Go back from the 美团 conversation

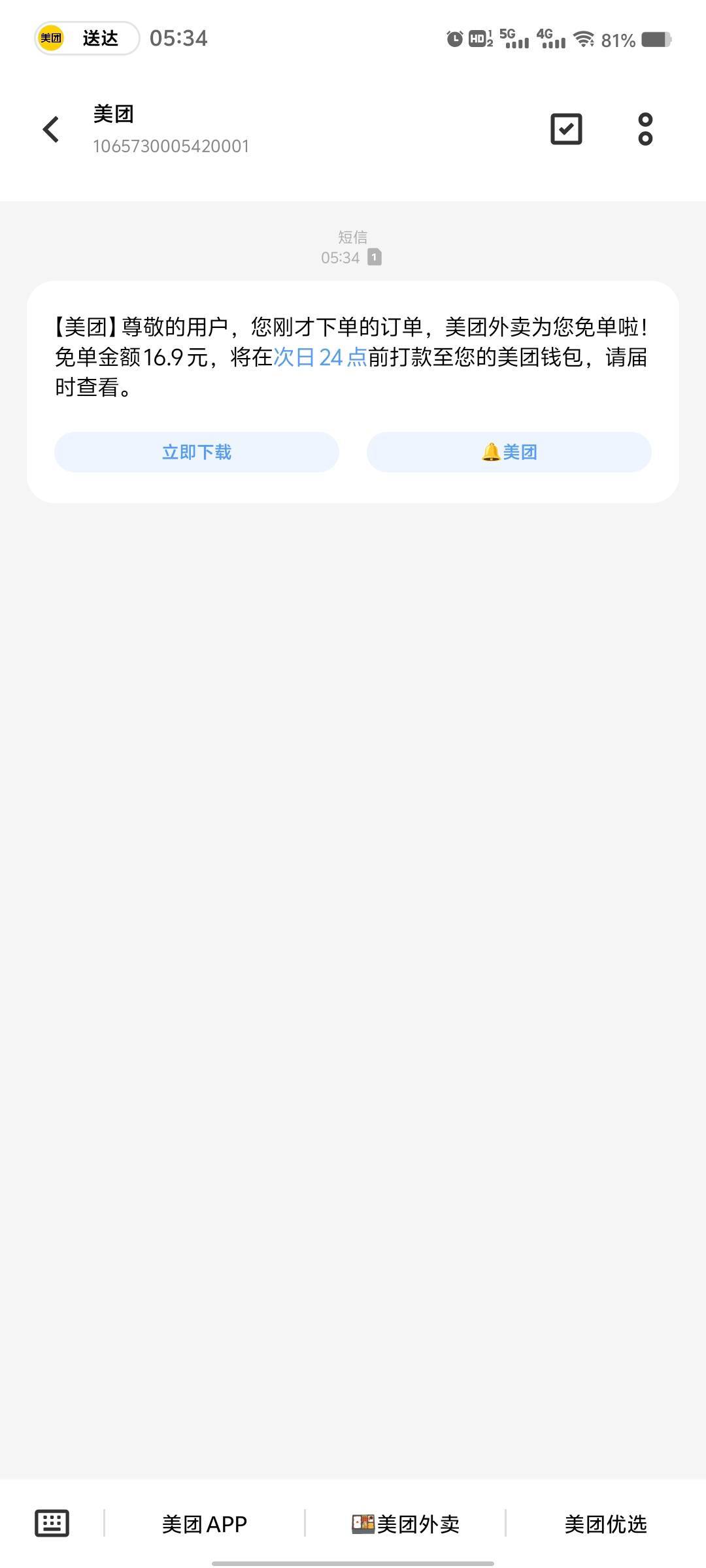[x=51, y=129]
